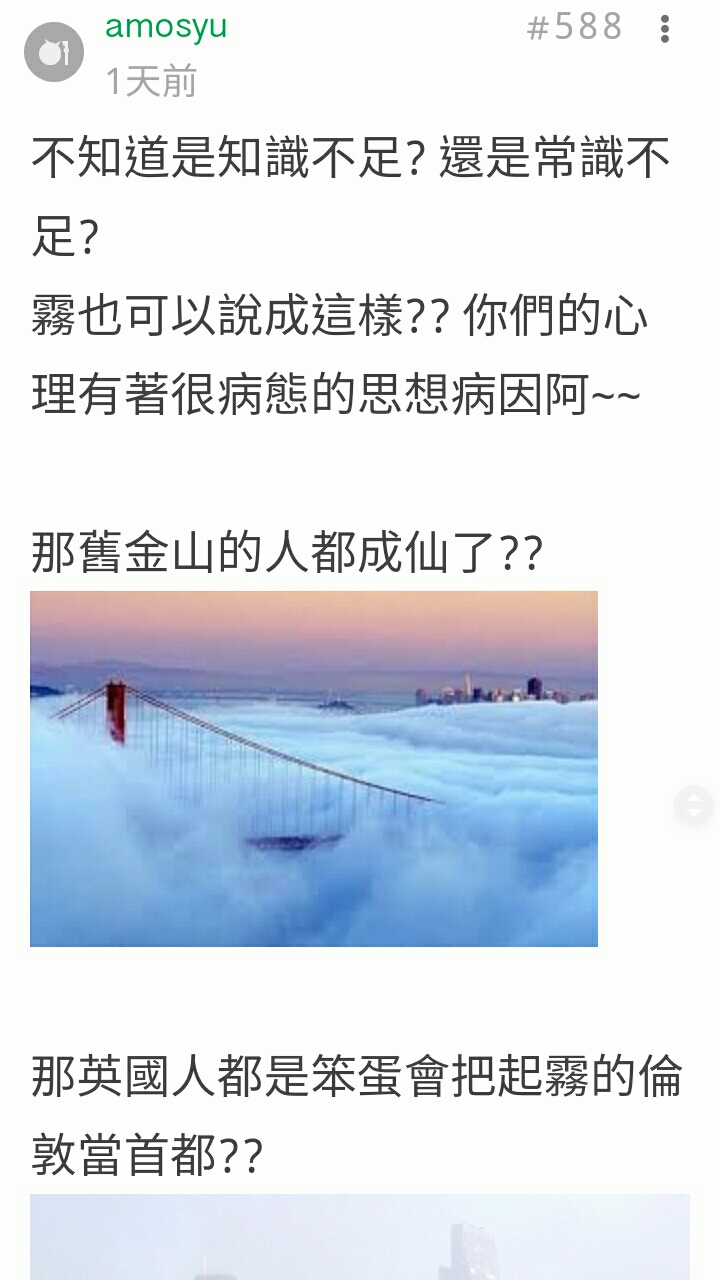
Task: Tap the fast scroll handle
Action: 694,805
